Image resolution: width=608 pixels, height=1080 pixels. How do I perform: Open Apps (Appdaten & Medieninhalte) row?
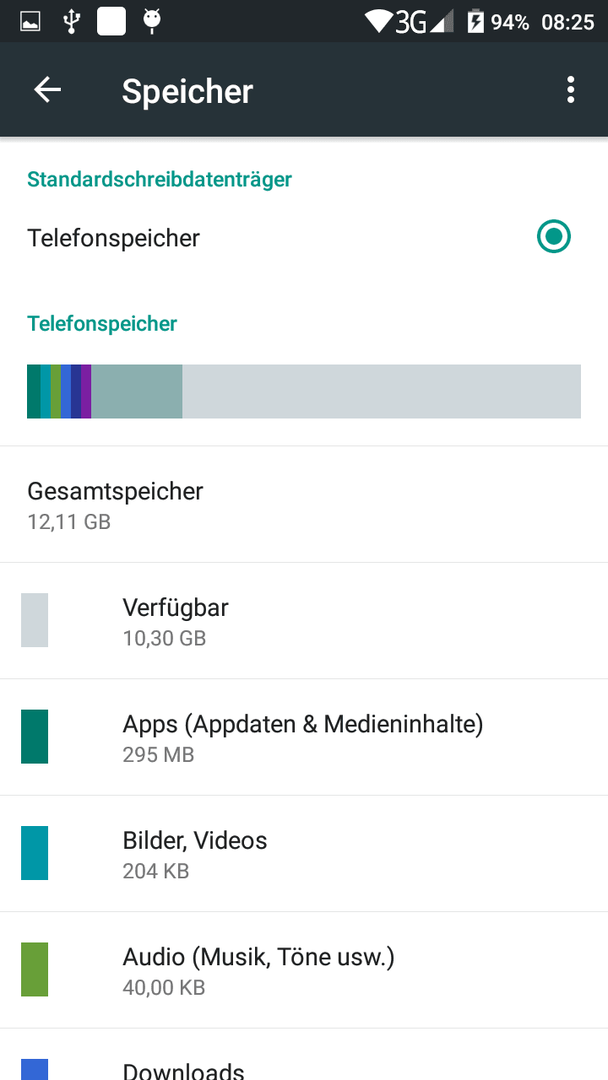(x=304, y=737)
